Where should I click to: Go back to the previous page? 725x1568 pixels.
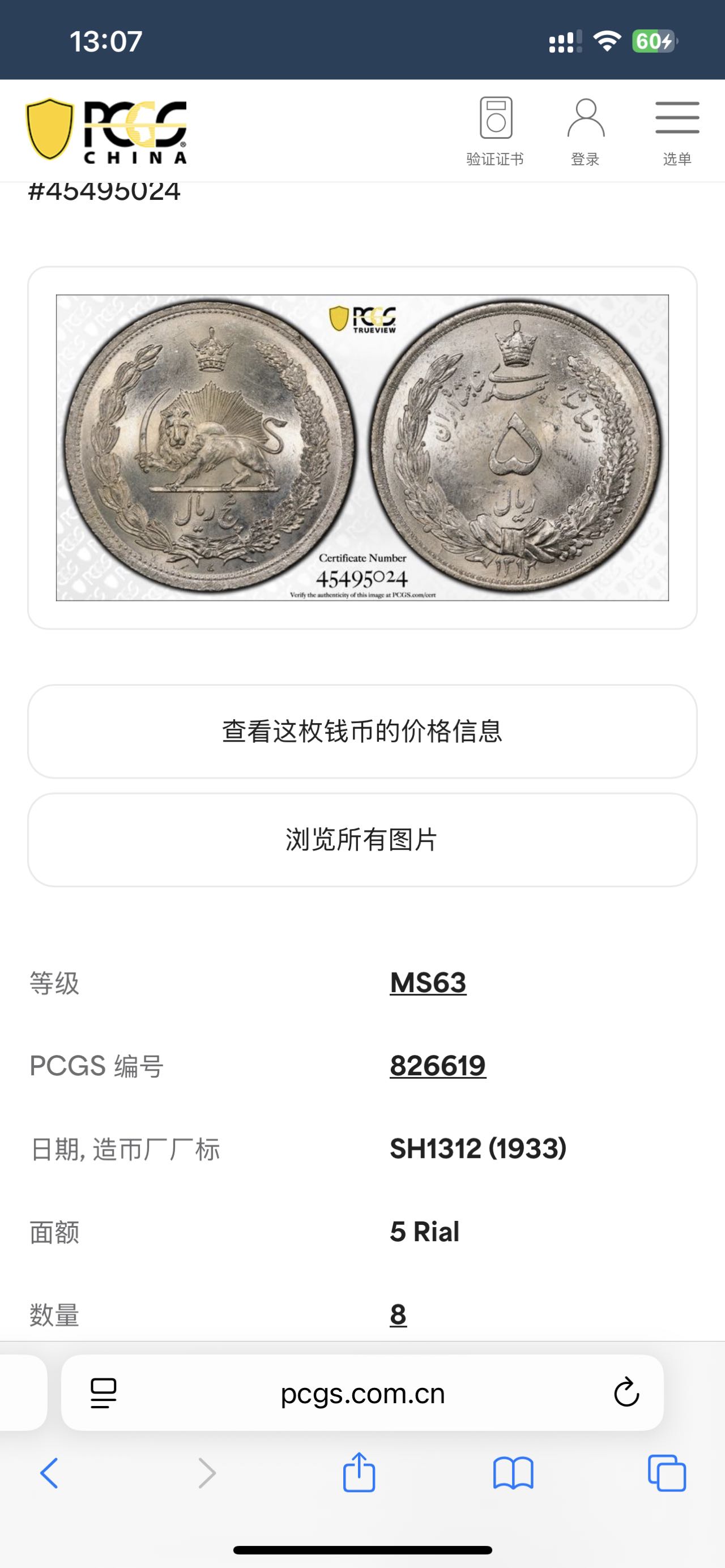pos(49,1473)
